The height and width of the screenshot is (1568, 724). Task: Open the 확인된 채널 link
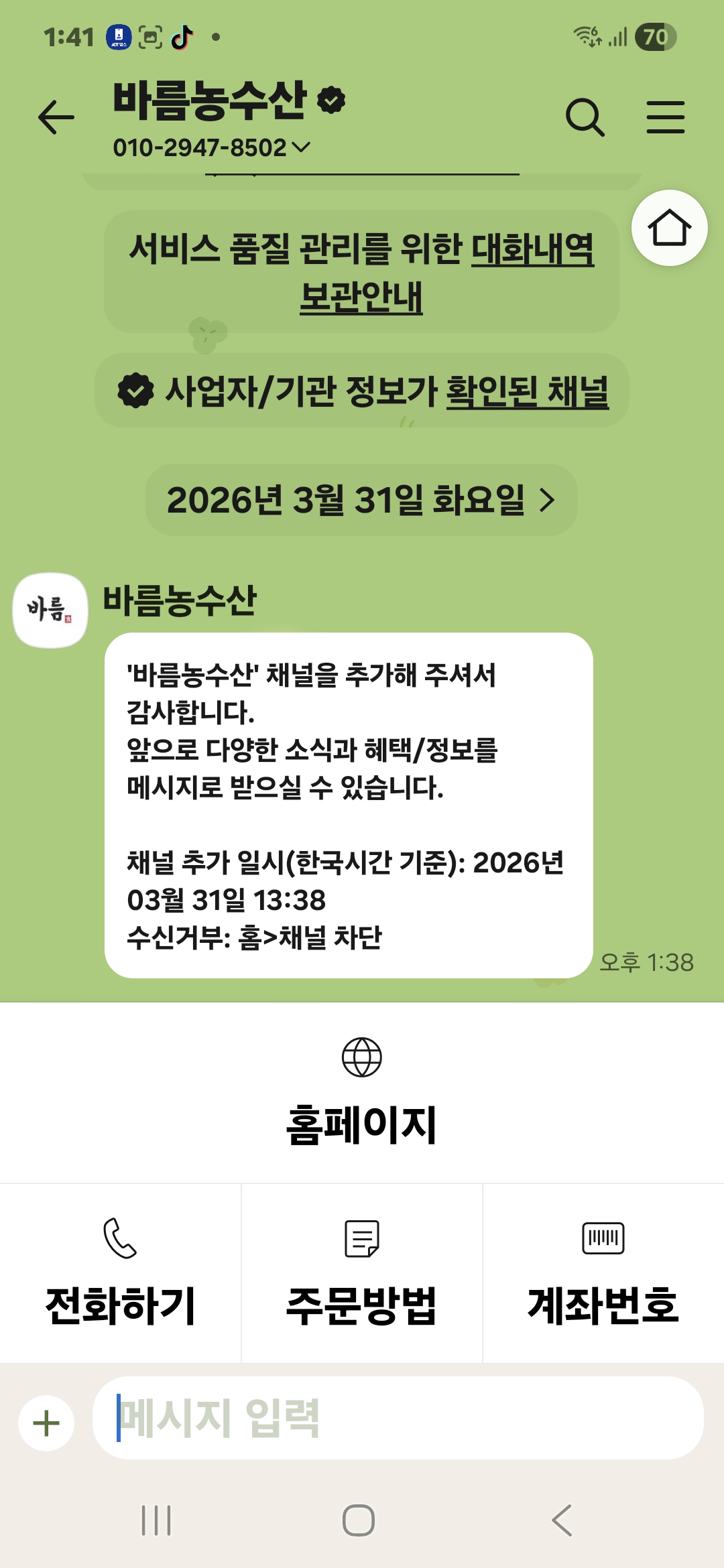527,391
